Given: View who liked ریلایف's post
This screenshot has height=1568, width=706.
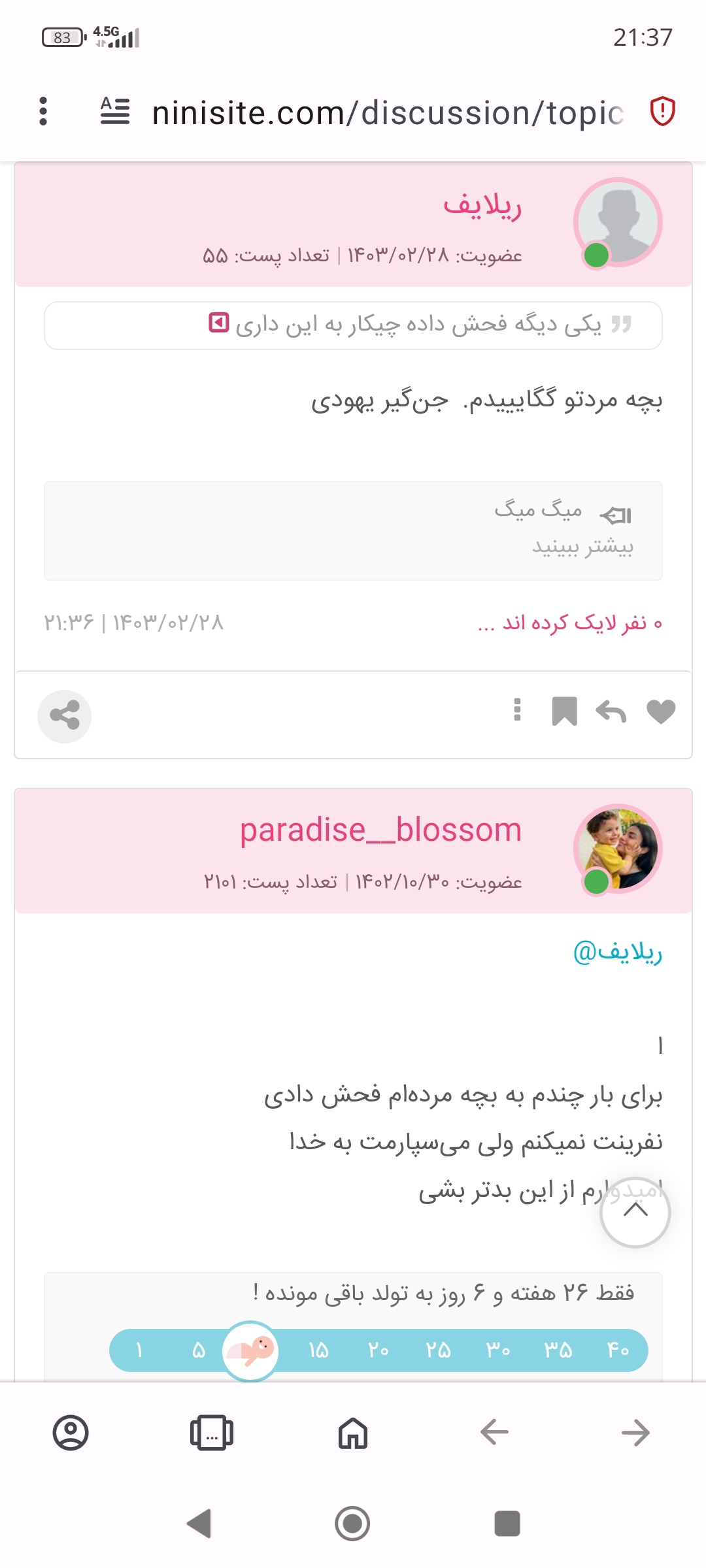Looking at the screenshot, I should coord(569,623).
